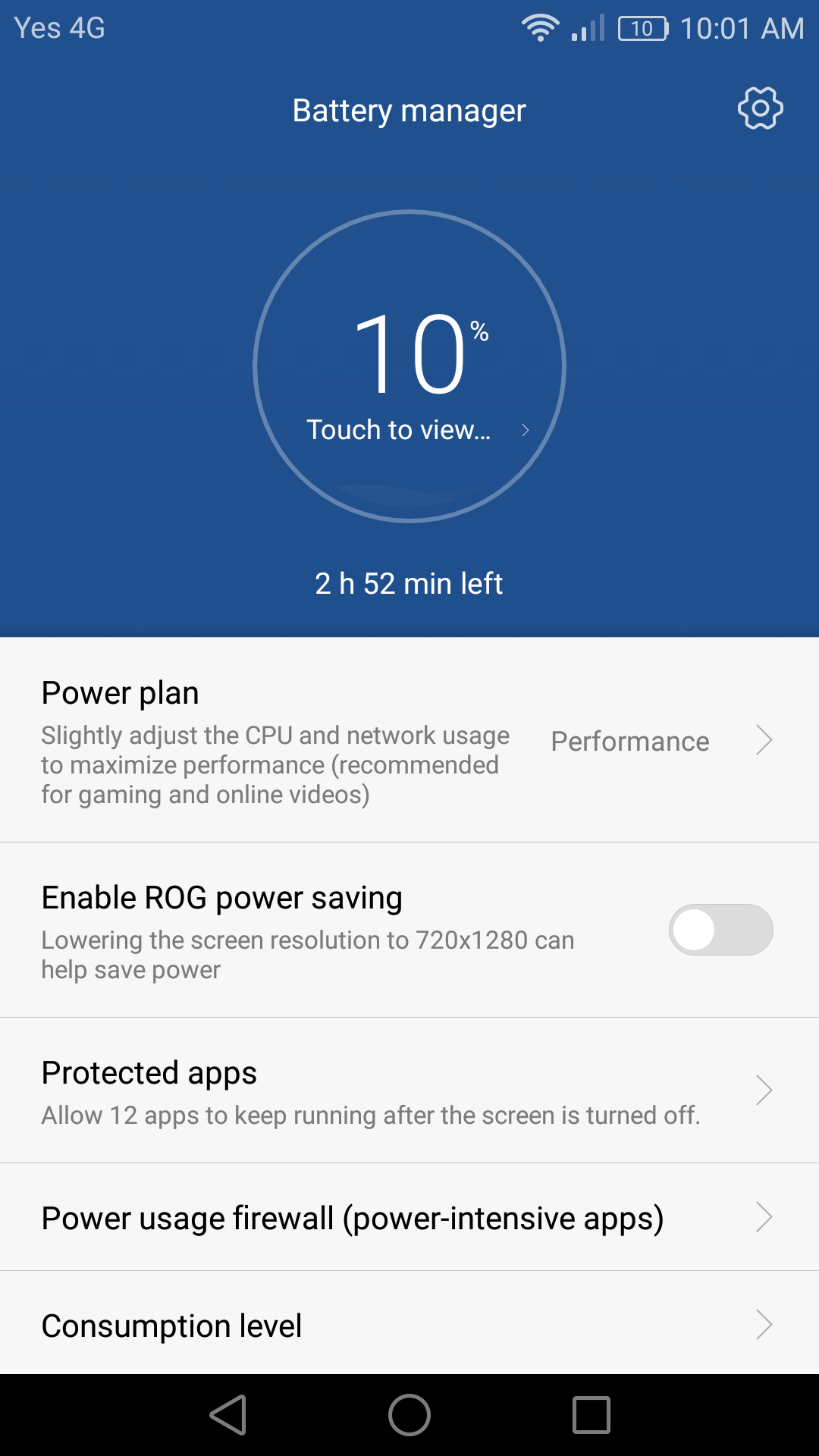This screenshot has width=819, height=1456.
Task: View Consumption level
Action: click(409, 1323)
